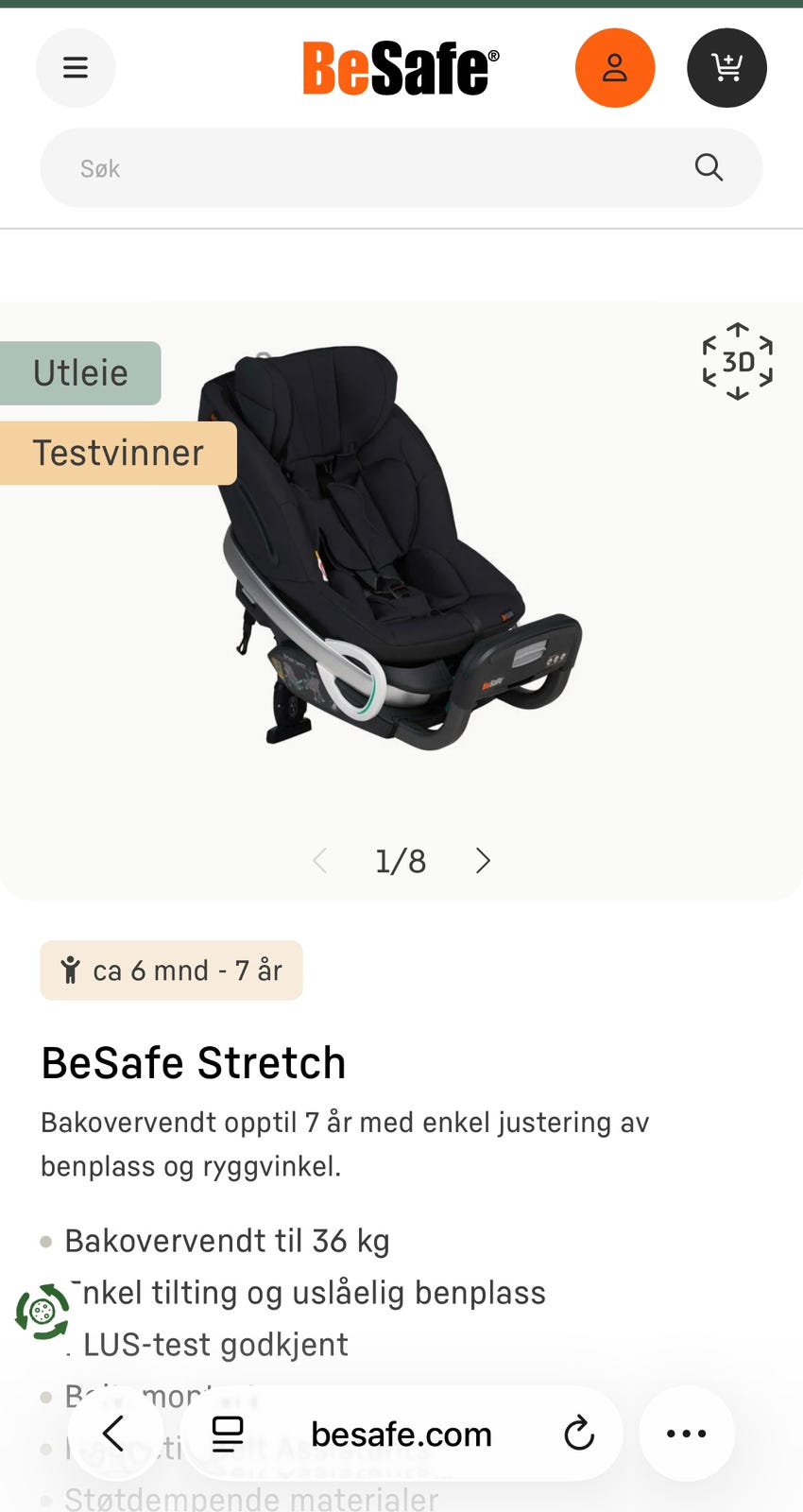Open the 3D product view
803x1512 pixels.
coord(738,362)
